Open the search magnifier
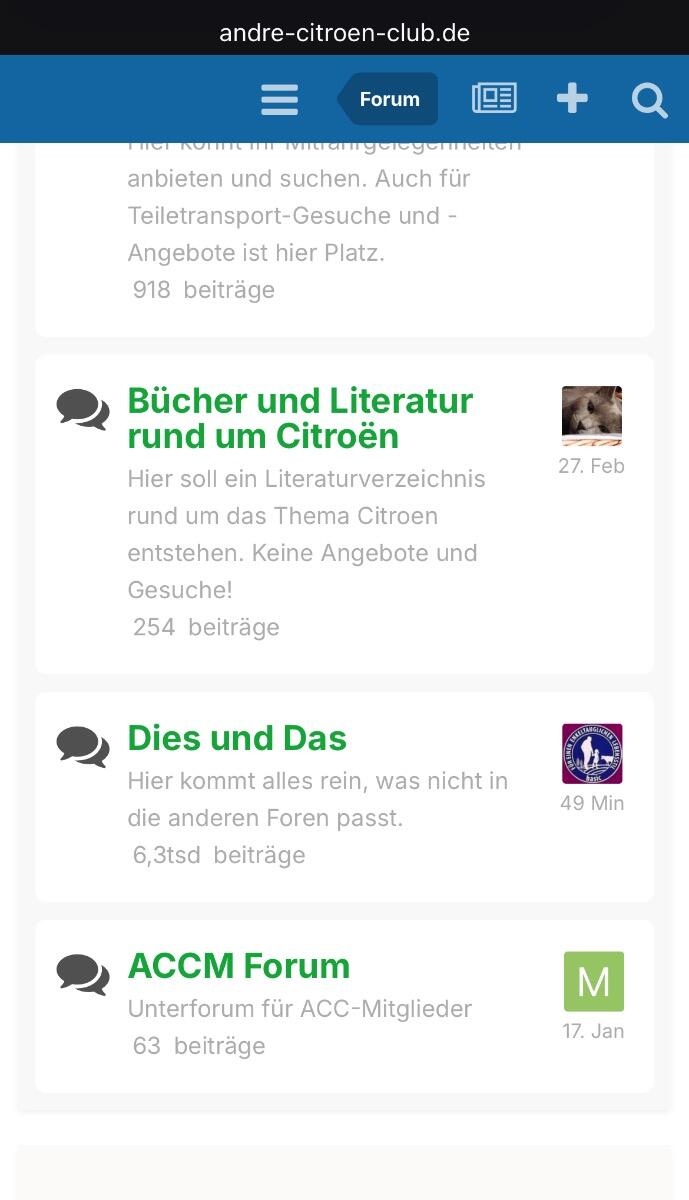The height and width of the screenshot is (1200, 689). [649, 100]
